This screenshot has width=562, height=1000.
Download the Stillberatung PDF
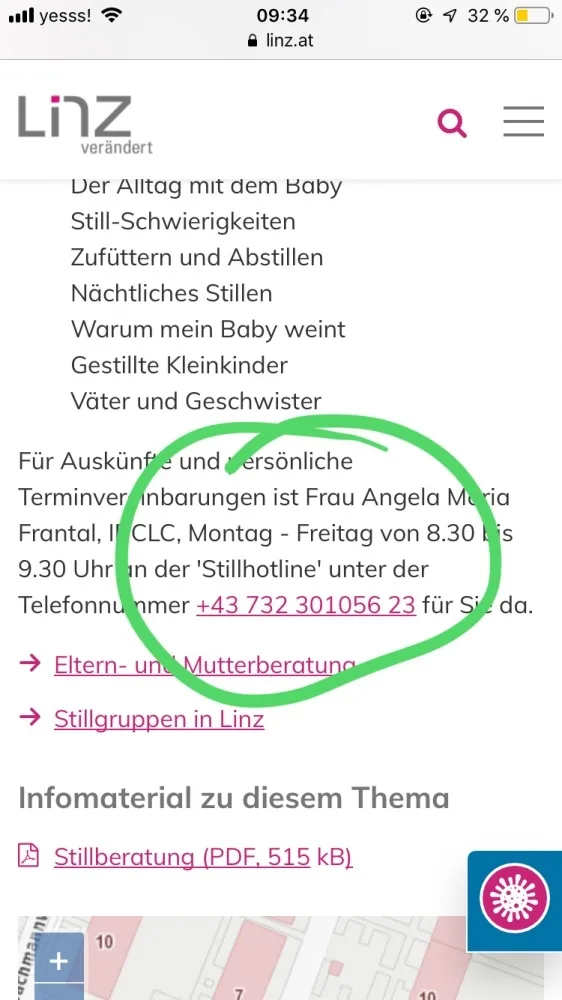coord(203,857)
